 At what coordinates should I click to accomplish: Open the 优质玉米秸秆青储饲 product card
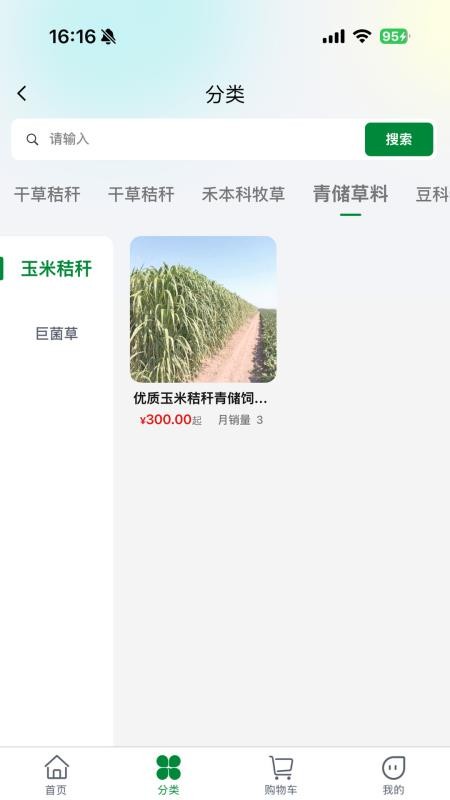click(x=203, y=332)
